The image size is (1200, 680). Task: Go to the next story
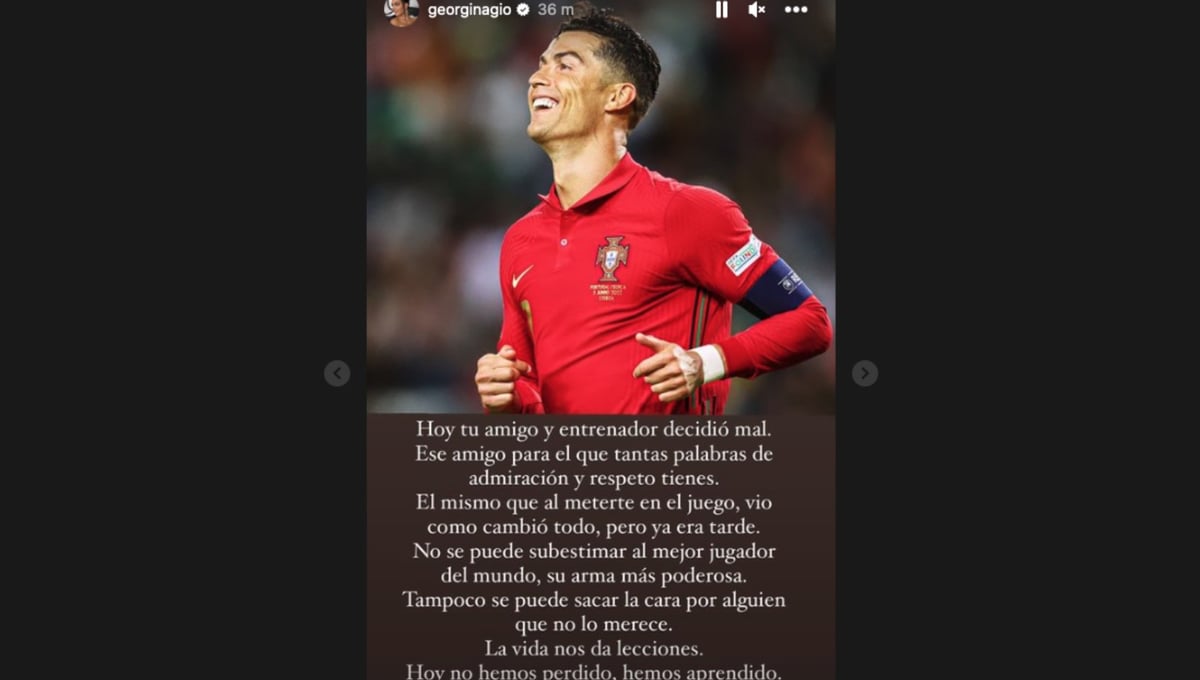[864, 373]
